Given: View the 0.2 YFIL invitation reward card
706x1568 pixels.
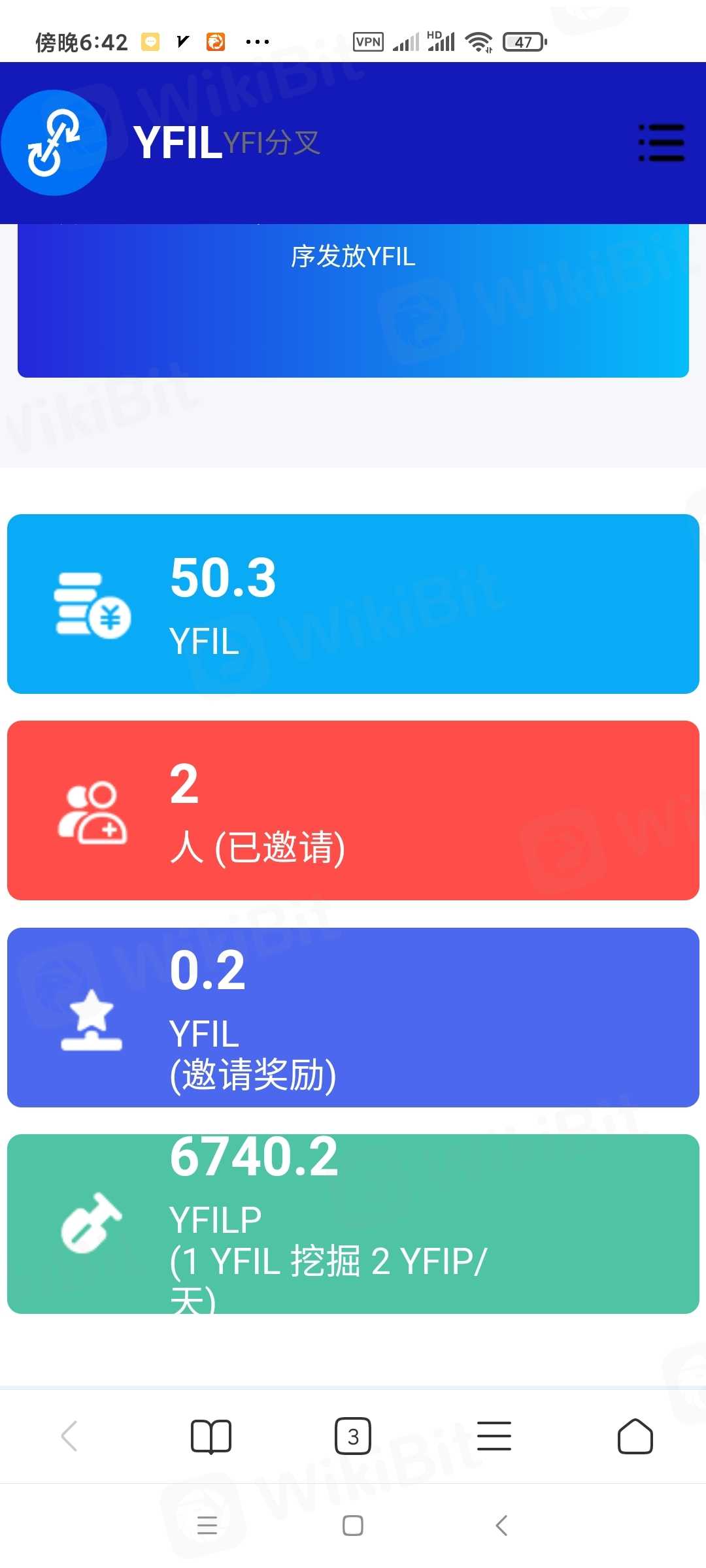Looking at the screenshot, I should (x=353, y=1017).
